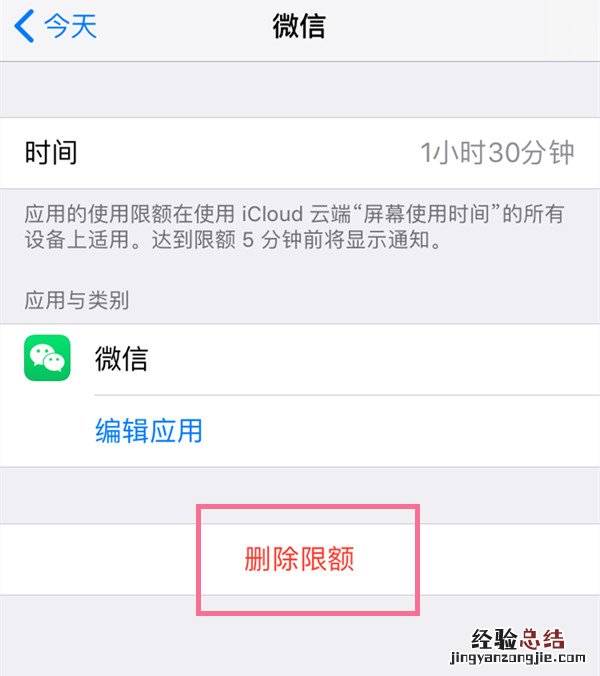Tap 编辑应用 to edit apps
Viewport: 600px width, 676px height.
pos(149,431)
